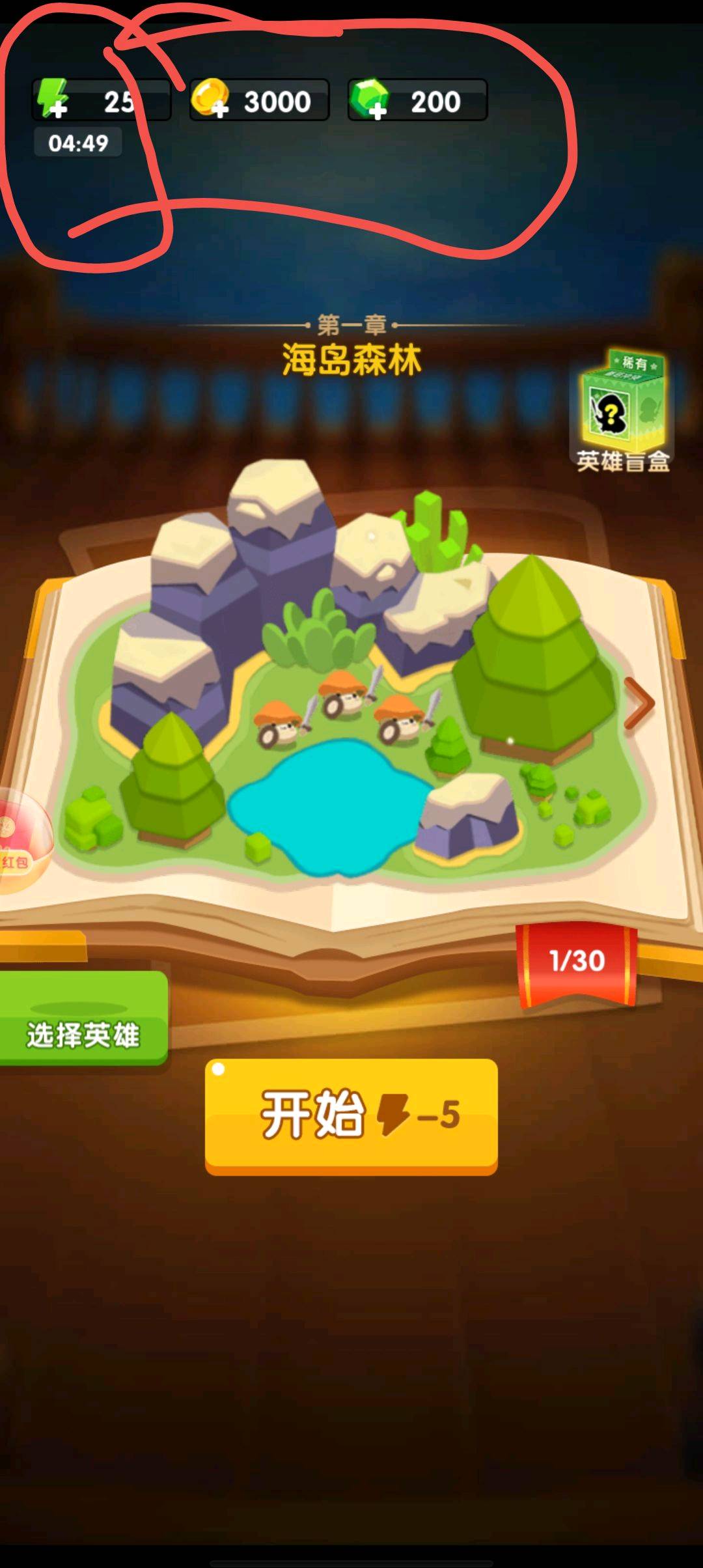
Task: Go to next chapter with right arrow
Action: click(639, 703)
